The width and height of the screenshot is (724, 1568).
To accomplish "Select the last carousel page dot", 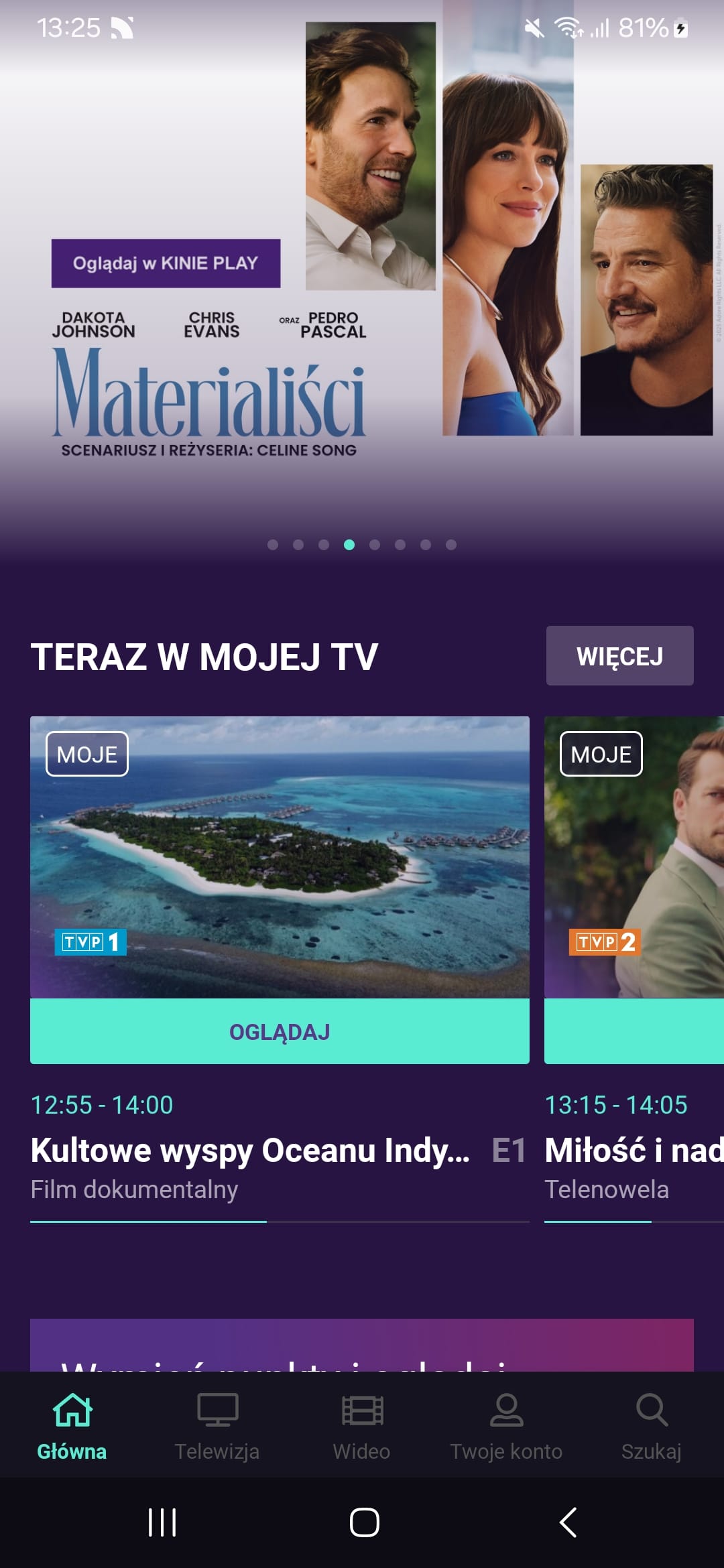I will tap(452, 545).
